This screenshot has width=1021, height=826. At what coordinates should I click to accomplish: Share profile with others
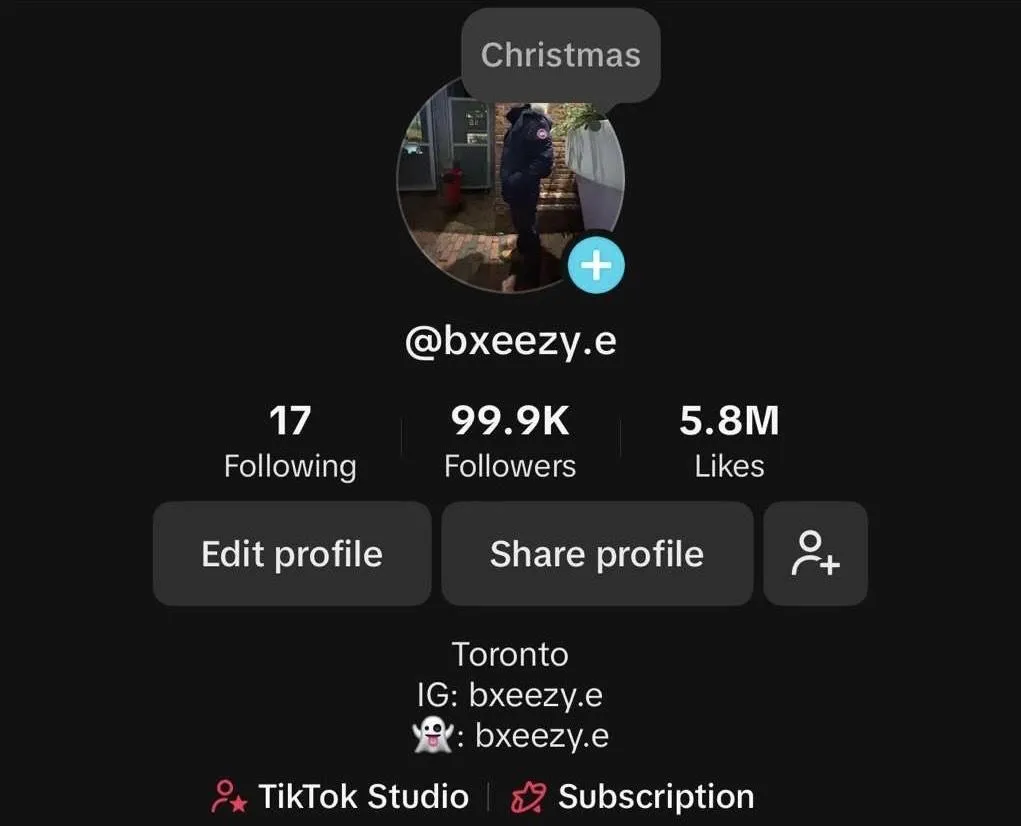[597, 554]
